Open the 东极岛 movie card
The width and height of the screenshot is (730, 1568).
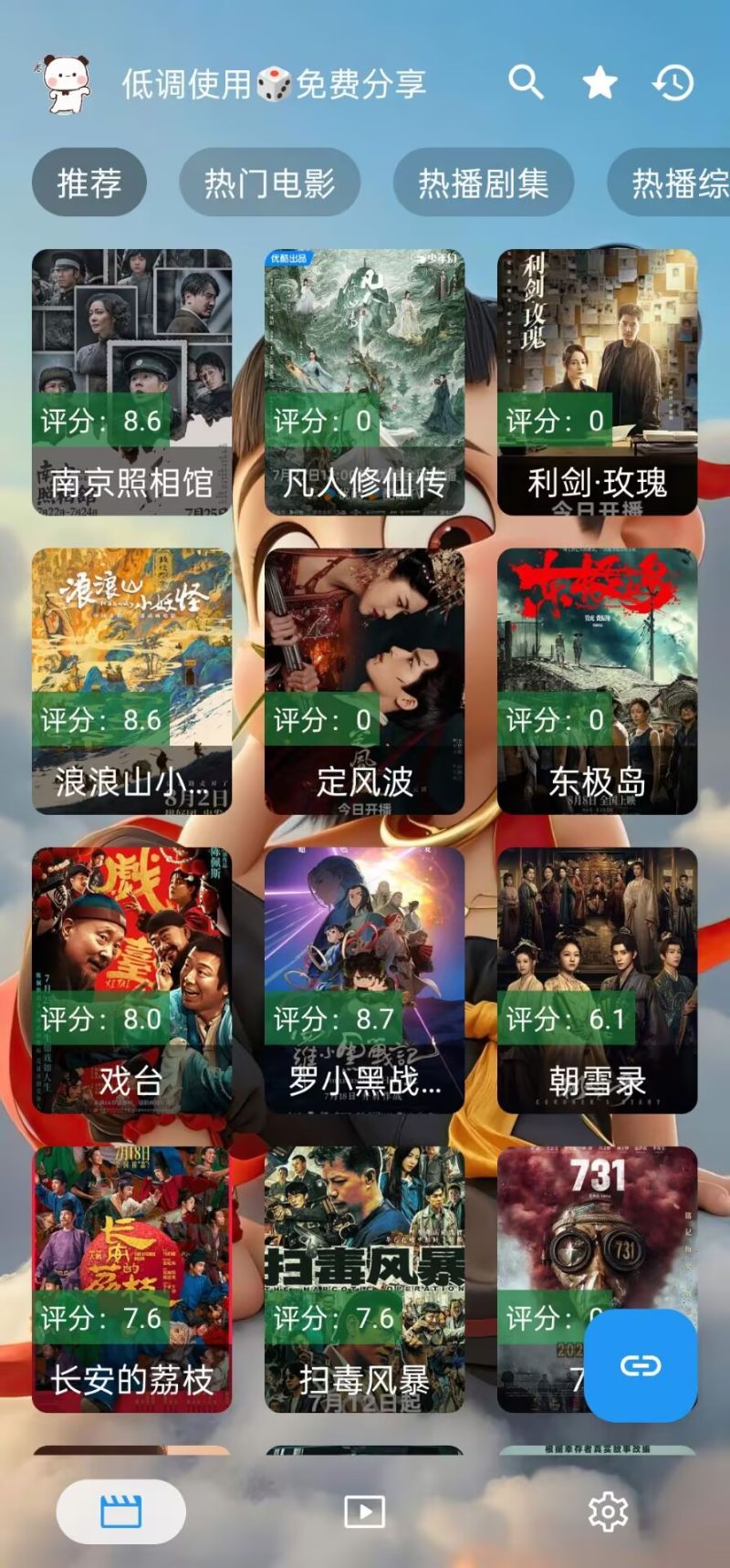598,682
